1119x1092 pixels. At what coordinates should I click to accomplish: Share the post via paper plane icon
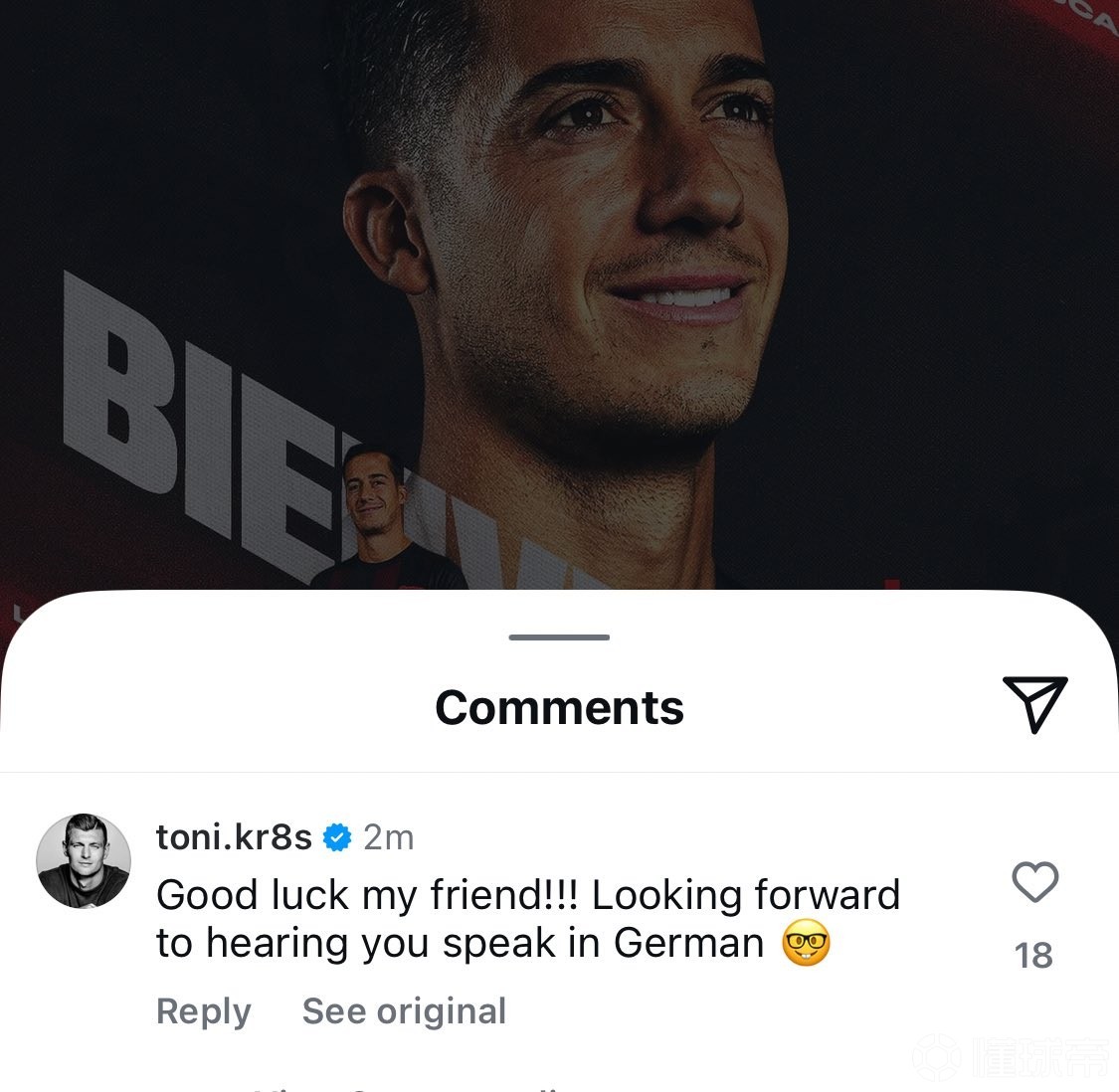click(1034, 704)
